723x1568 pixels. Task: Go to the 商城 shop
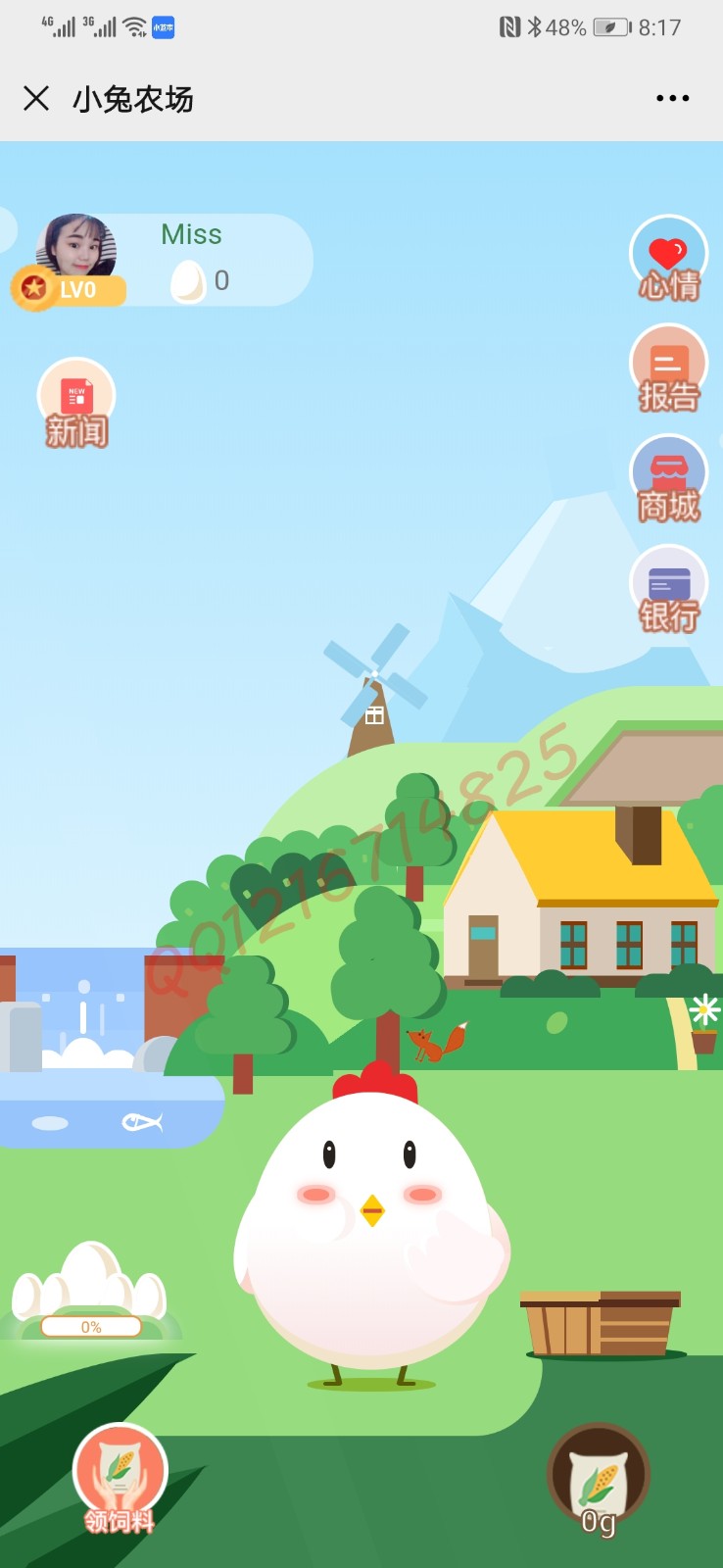(669, 478)
